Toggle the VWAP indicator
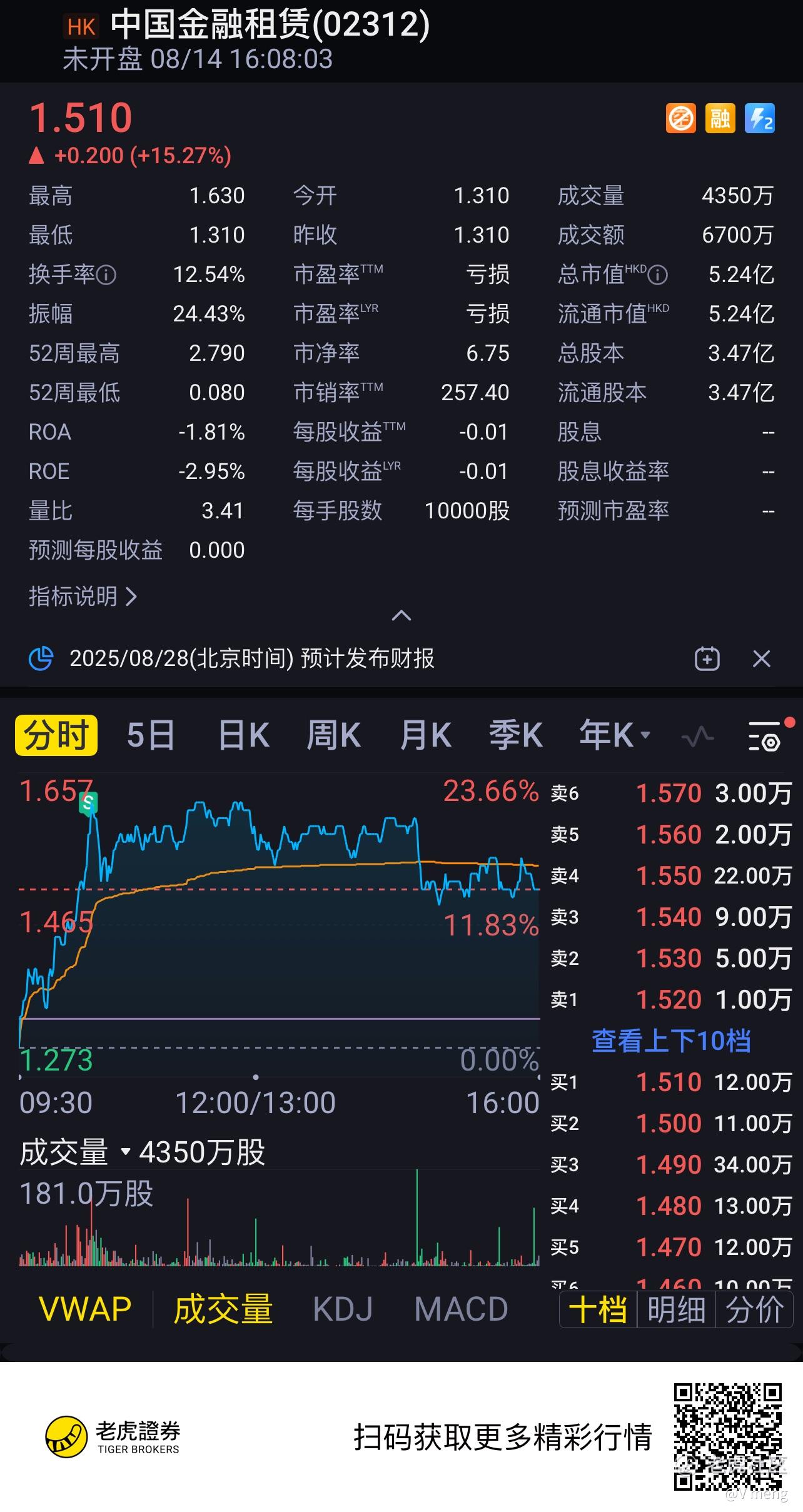Image resolution: width=803 pixels, height=1512 pixels. click(x=85, y=1308)
